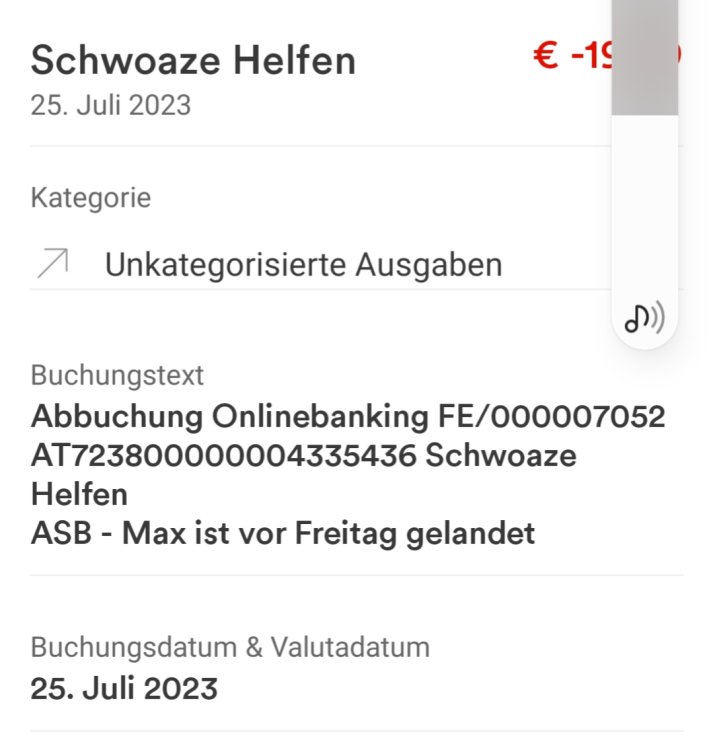The height and width of the screenshot is (750, 713).
Task: Open the Unkategorisierte Ausgaben category row
Action: pyautogui.click(x=303, y=265)
